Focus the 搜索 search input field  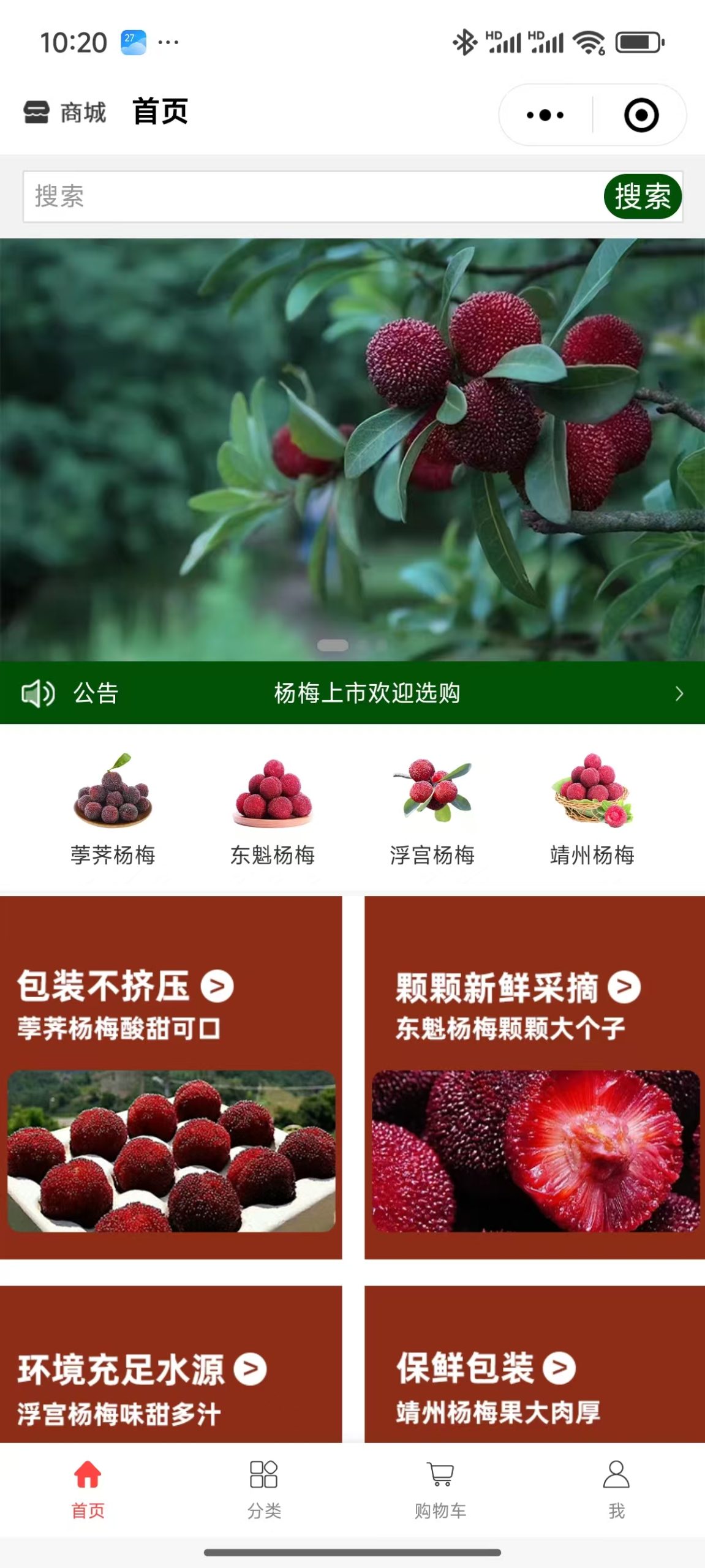click(306, 197)
